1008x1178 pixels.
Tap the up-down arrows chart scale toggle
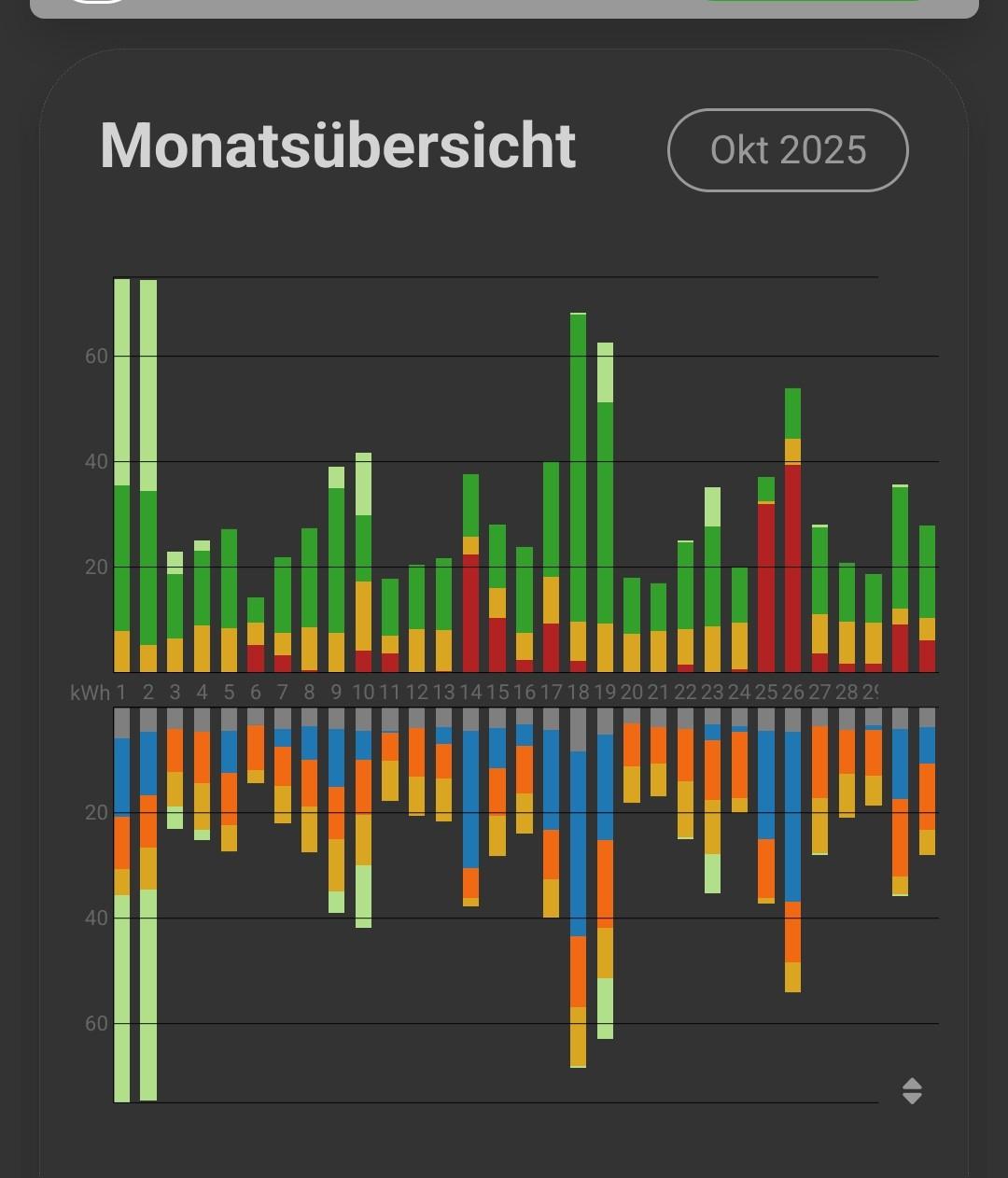click(912, 1090)
